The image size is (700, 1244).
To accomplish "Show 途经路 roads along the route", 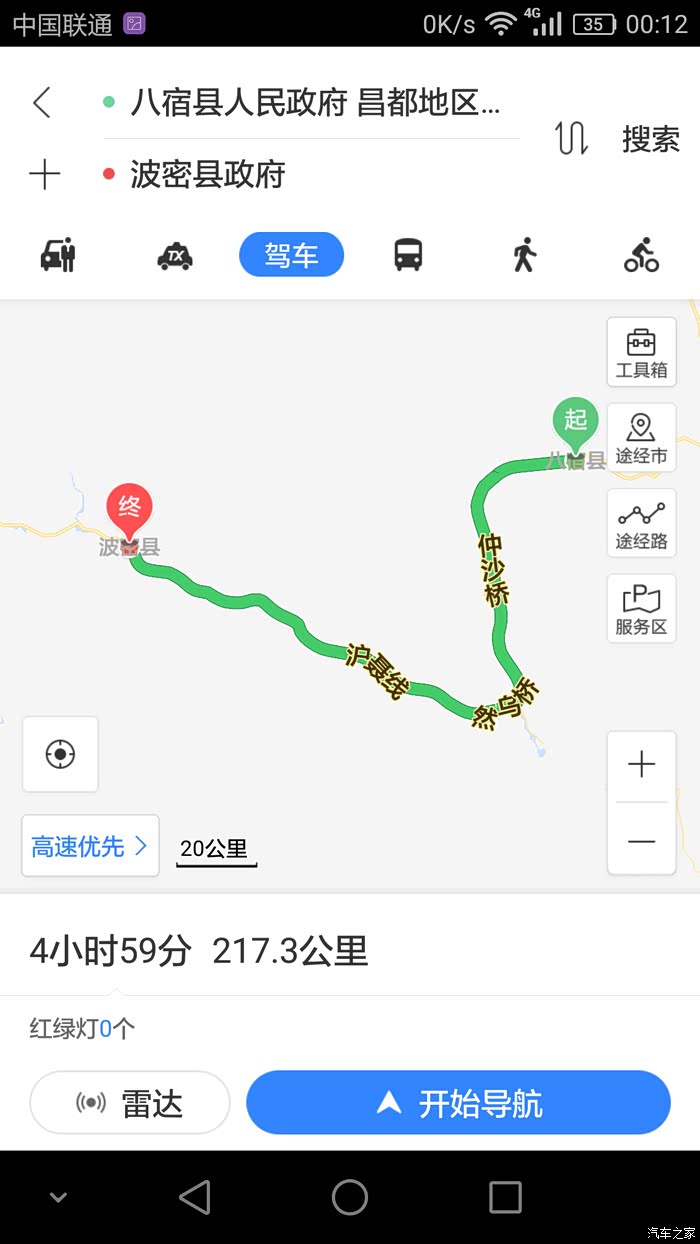I will [641, 524].
